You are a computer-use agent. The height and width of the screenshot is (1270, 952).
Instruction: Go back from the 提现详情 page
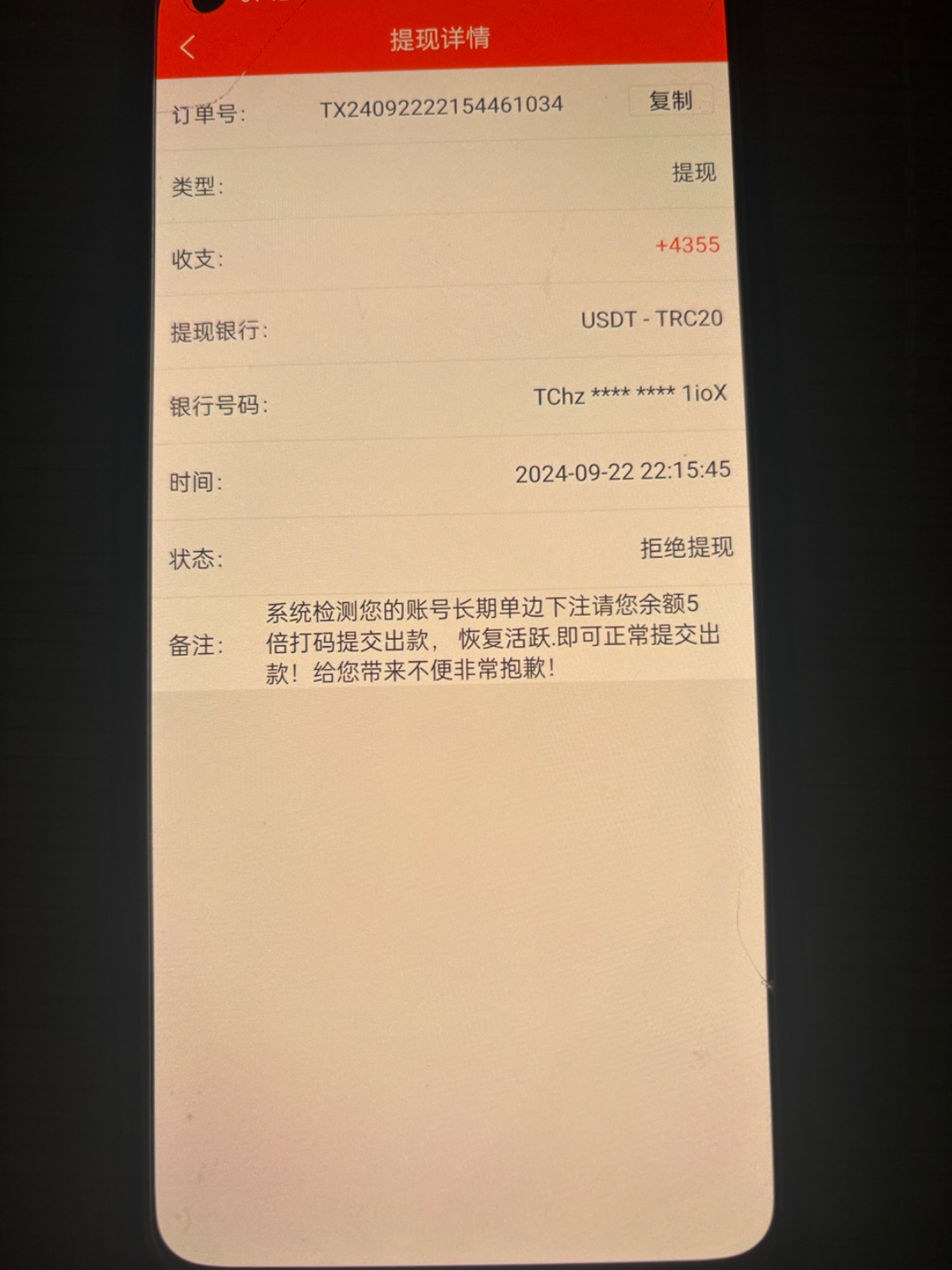pyautogui.click(x=188, y=48)
